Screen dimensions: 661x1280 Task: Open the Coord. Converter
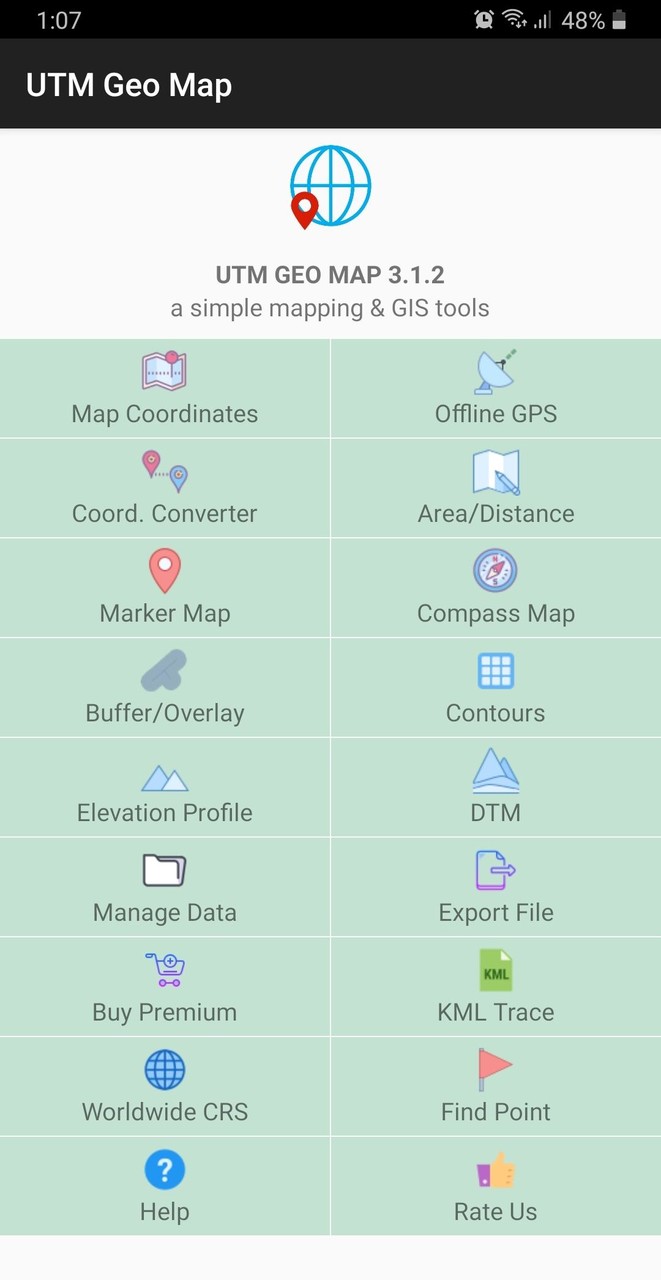(165, 489)
